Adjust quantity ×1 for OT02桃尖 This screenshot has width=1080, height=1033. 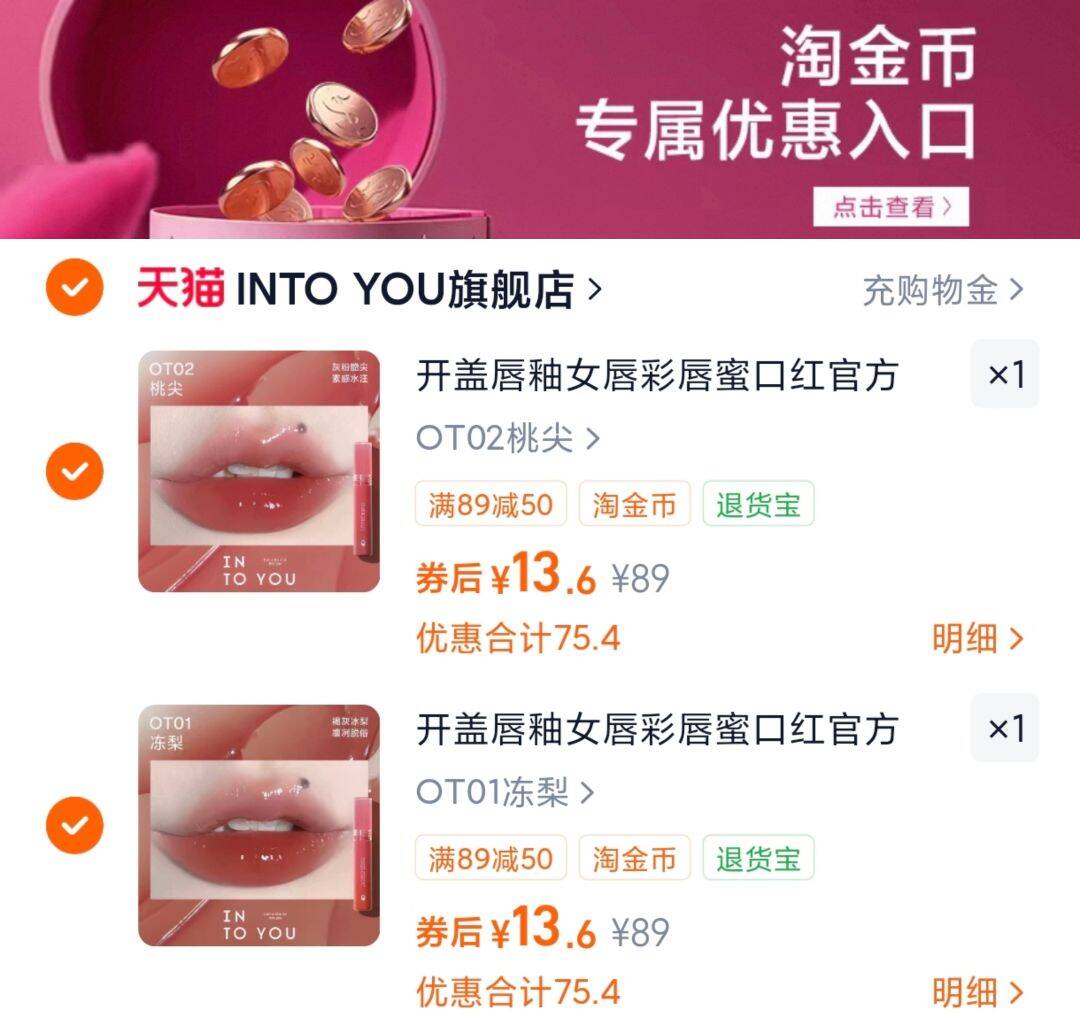pyautogui.click(x=1005, y=375)
